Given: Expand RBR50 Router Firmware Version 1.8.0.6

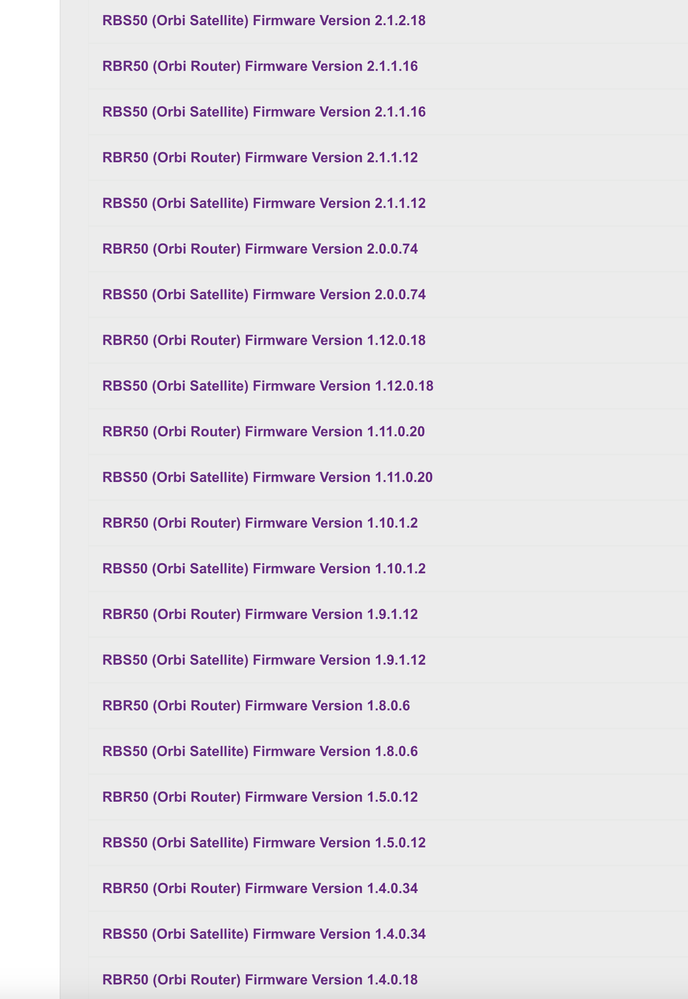Looking at the screenshot, I should tap(256, 706).
